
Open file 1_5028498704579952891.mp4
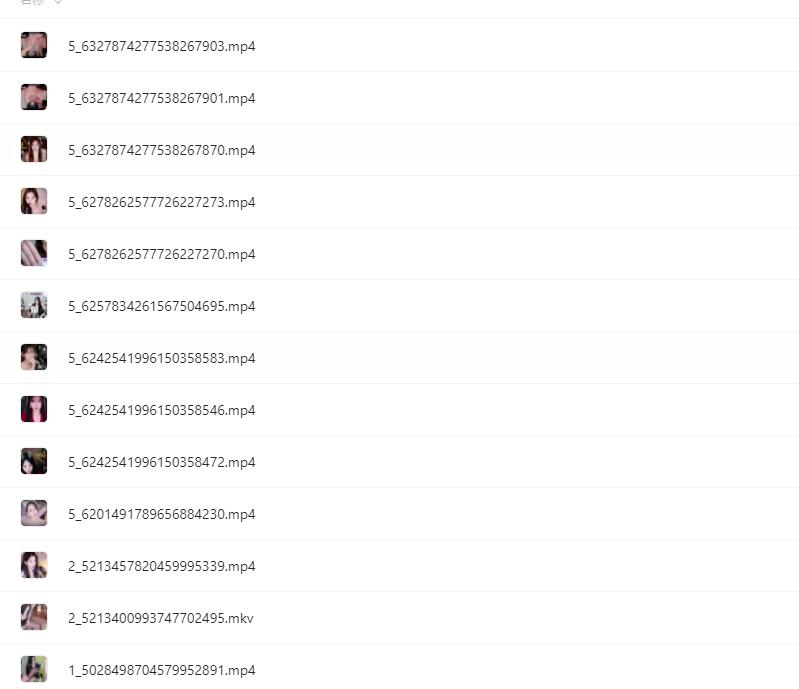click(x=161, y=670)
